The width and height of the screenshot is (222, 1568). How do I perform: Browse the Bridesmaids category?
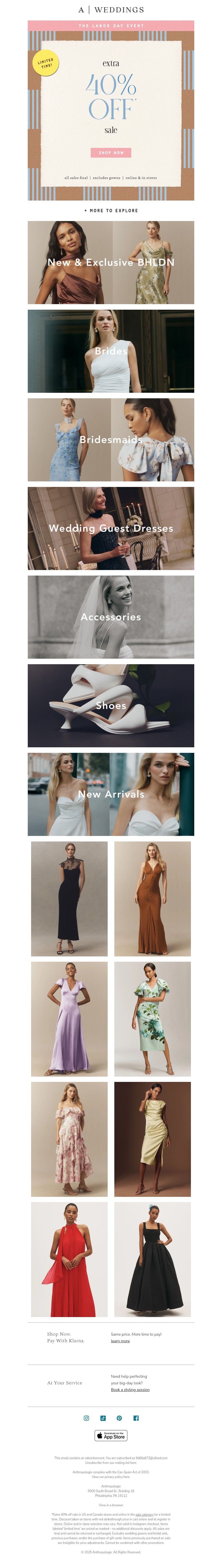(110, 440)
